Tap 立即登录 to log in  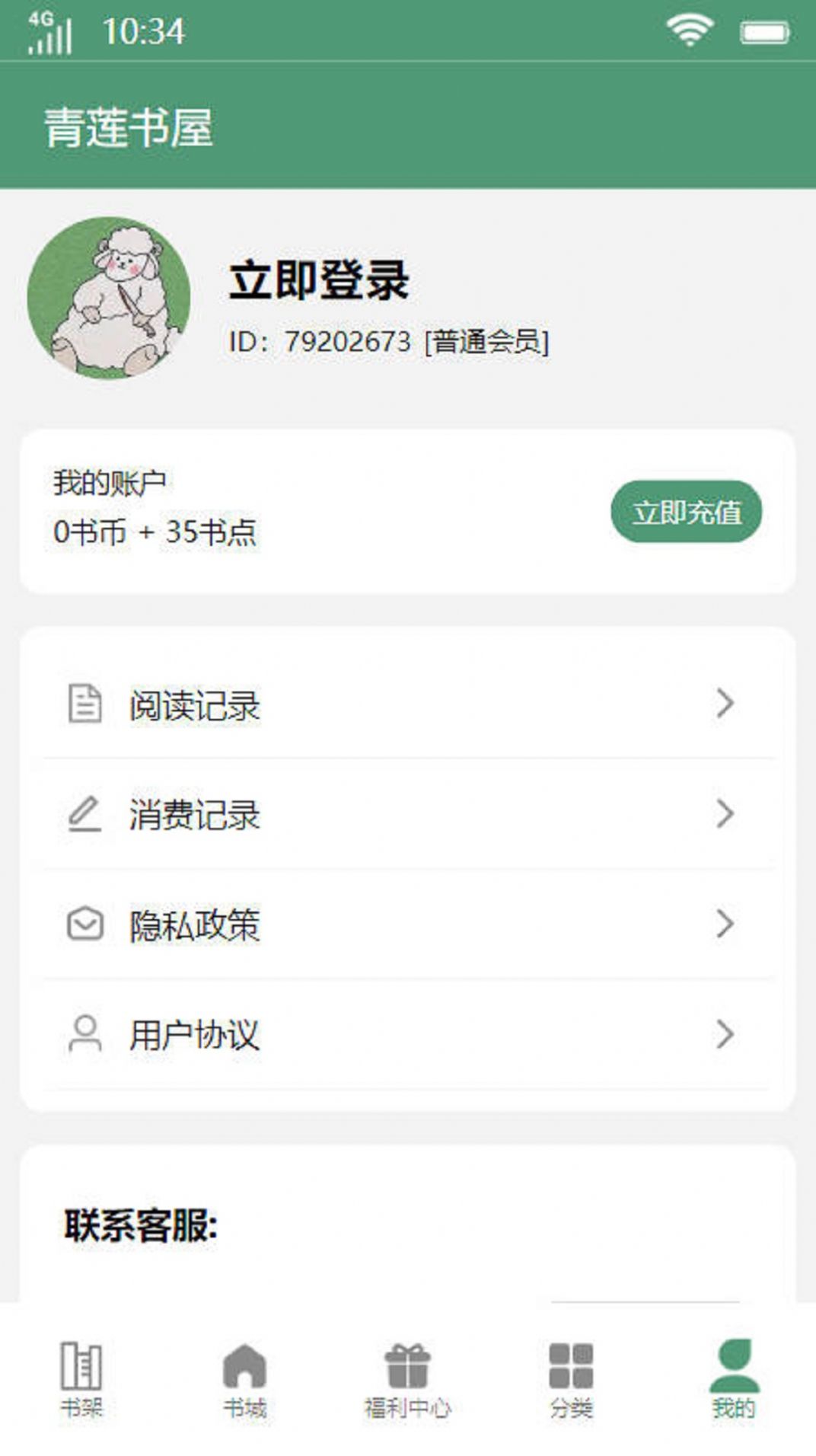coord(319,280)
